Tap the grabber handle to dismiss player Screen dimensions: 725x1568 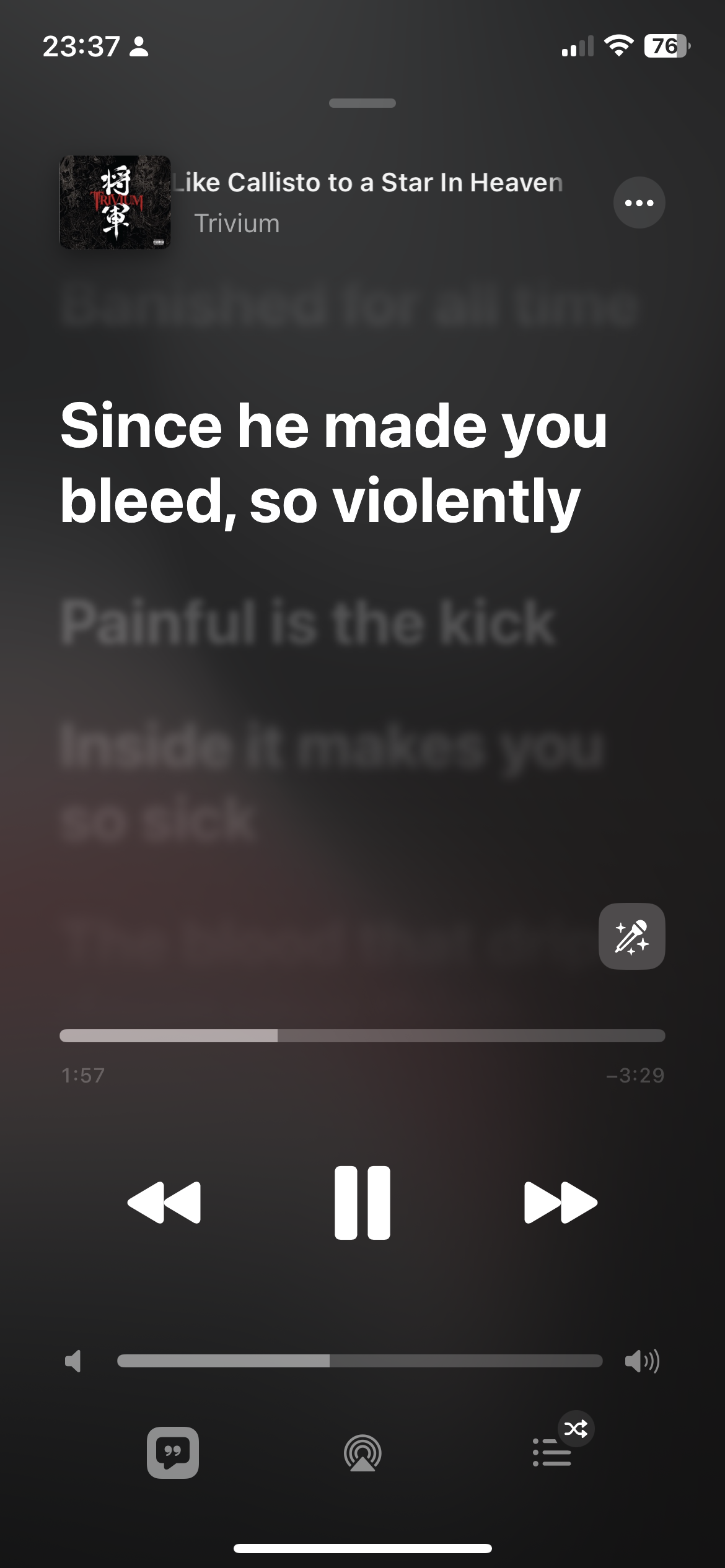[x=362, y=103]
